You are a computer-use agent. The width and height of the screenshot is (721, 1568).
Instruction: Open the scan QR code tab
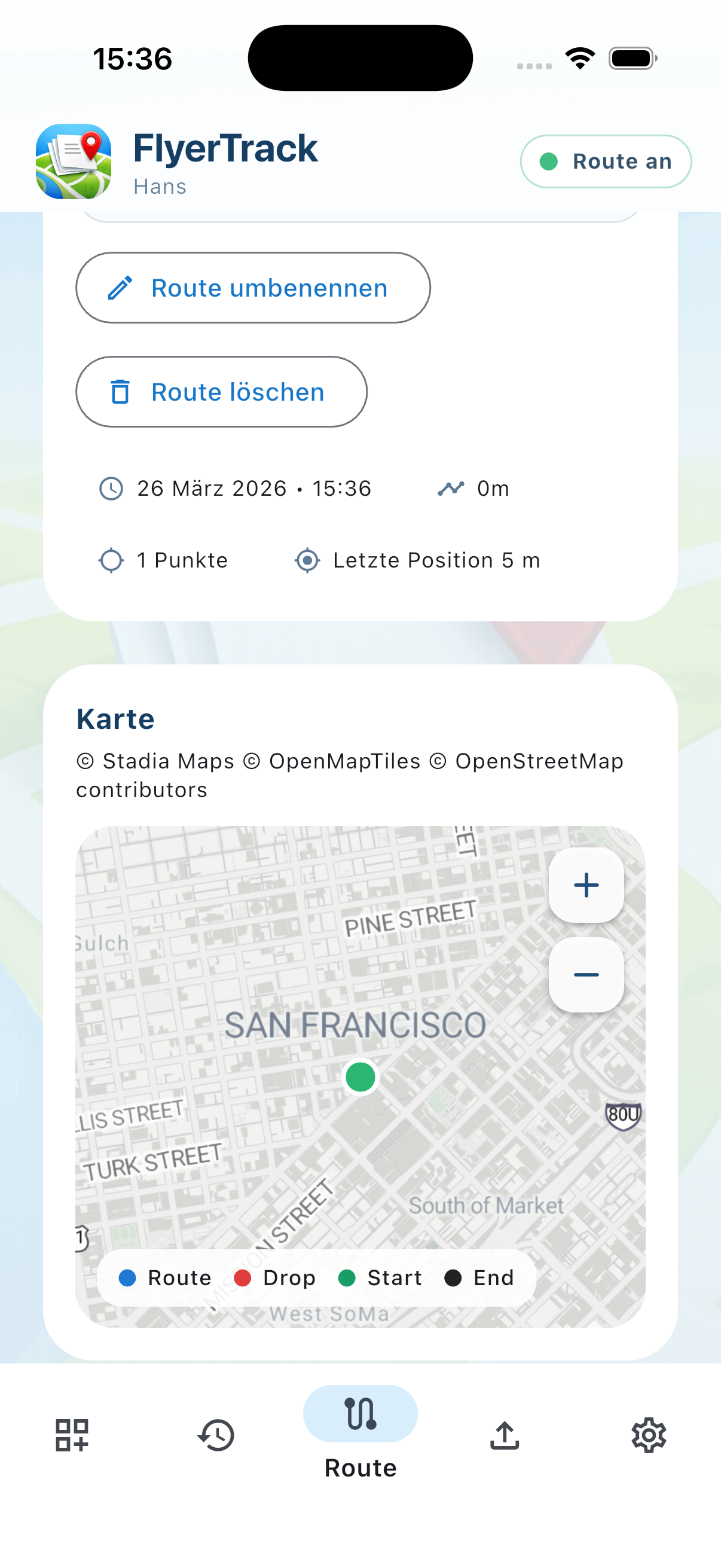pos(72,1435)
